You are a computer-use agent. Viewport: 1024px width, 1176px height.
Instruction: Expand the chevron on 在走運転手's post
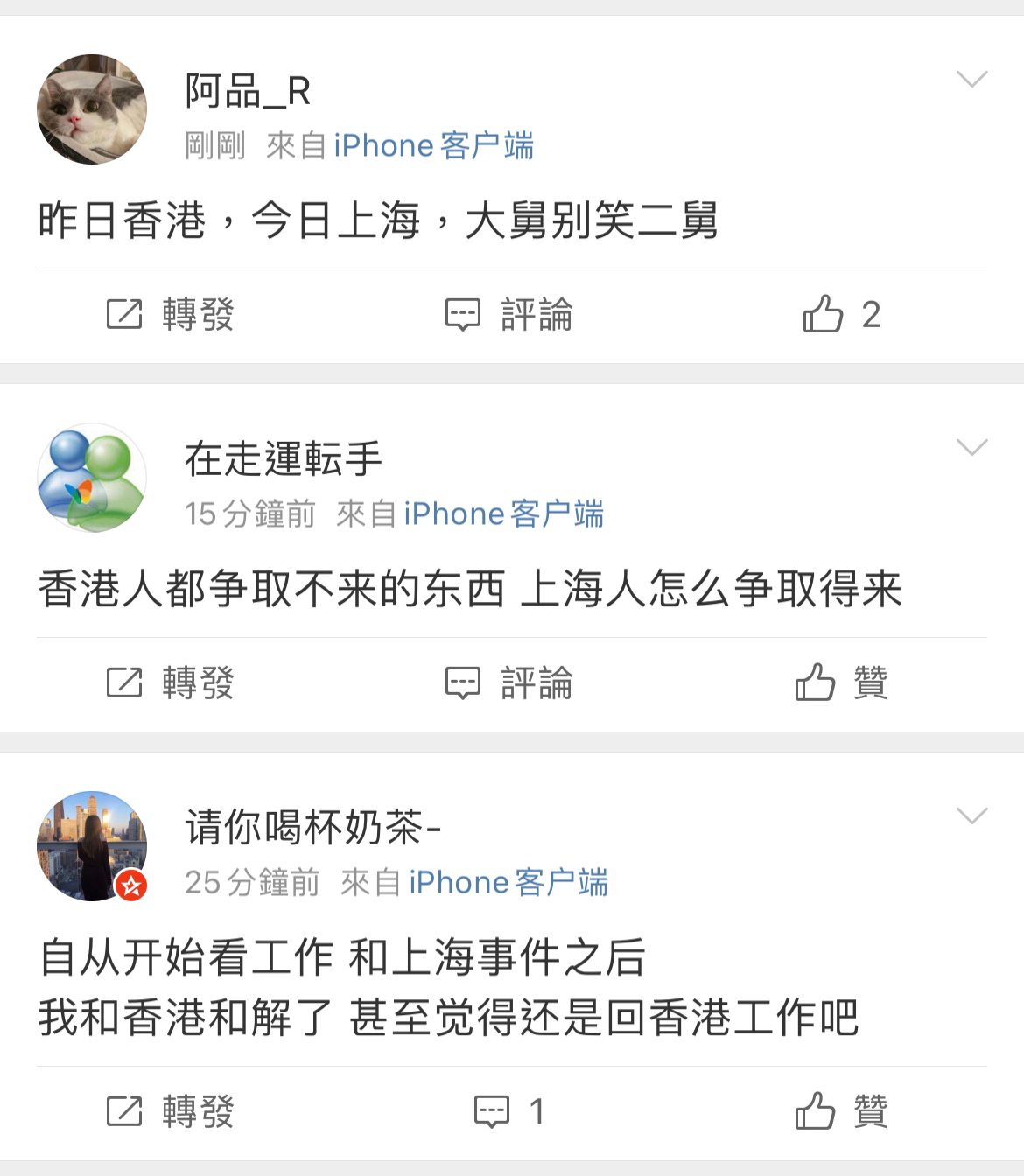click(971, 448)
